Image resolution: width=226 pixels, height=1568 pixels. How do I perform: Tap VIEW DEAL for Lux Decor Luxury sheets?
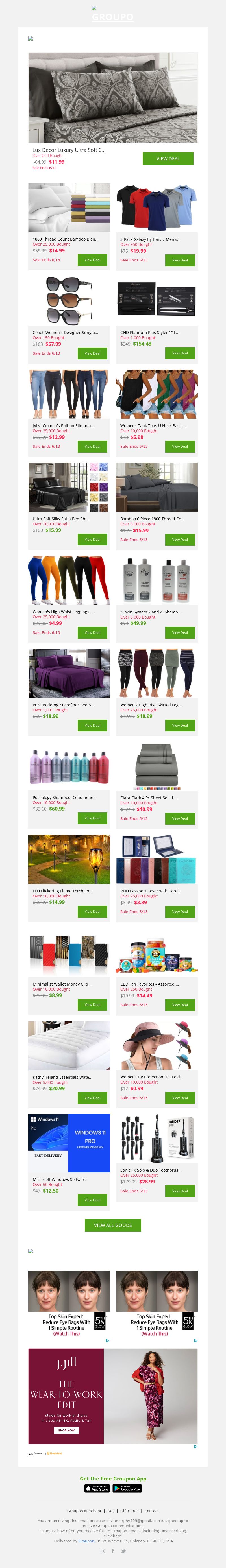point(168,158)
